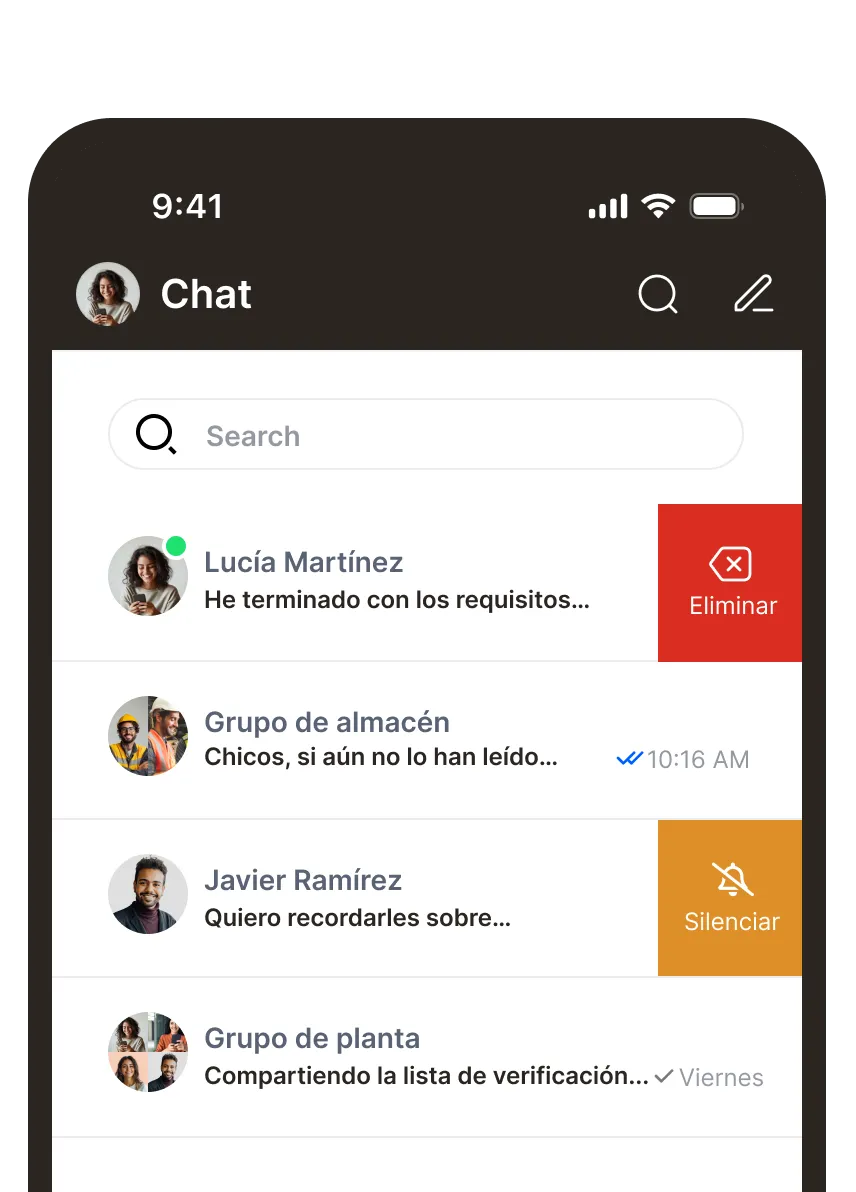Screen dimensions: 856x1192
Task: Tap the Search input field
Action: pos(440,435)
